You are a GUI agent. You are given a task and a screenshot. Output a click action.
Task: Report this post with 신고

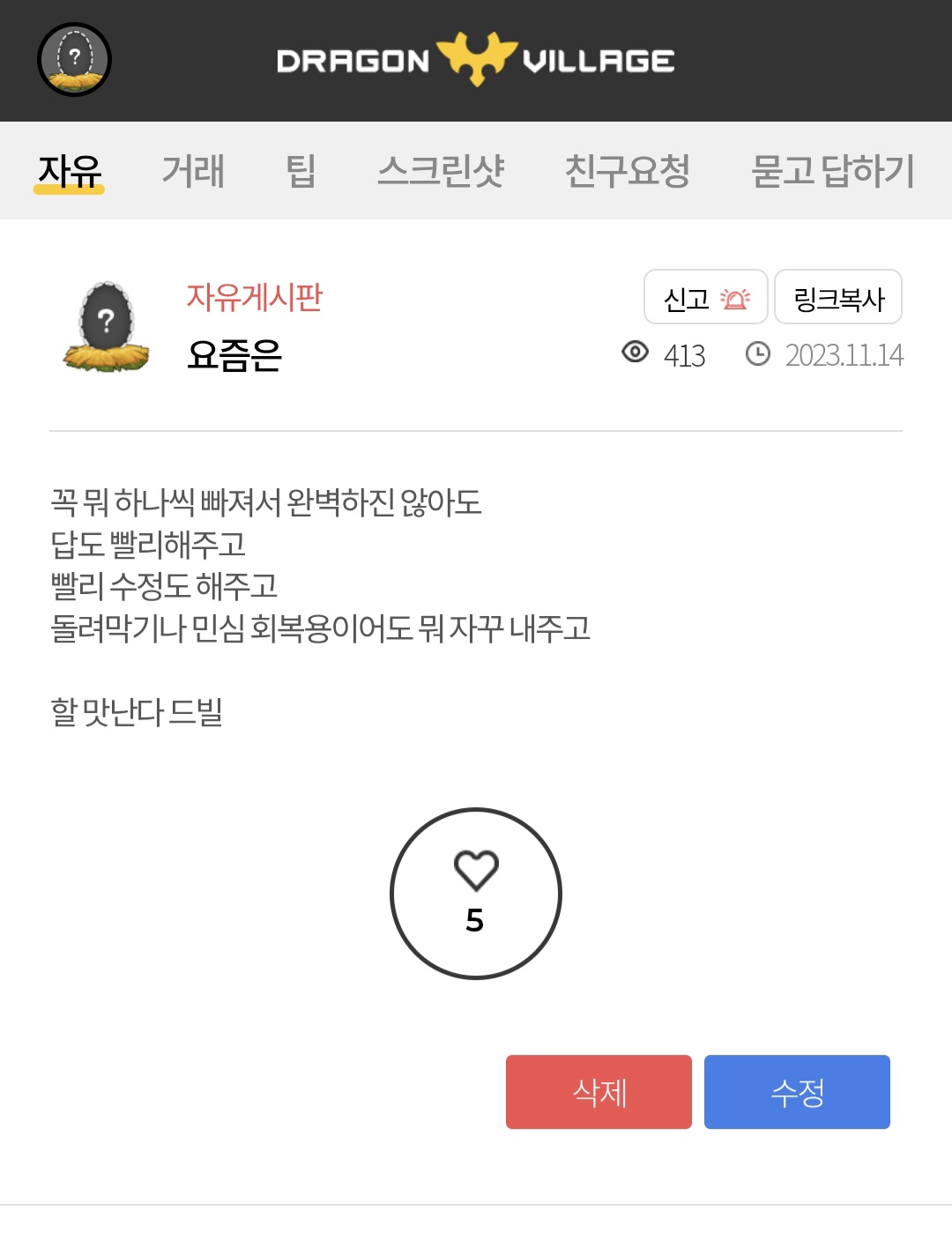click(x=705, y=298)
